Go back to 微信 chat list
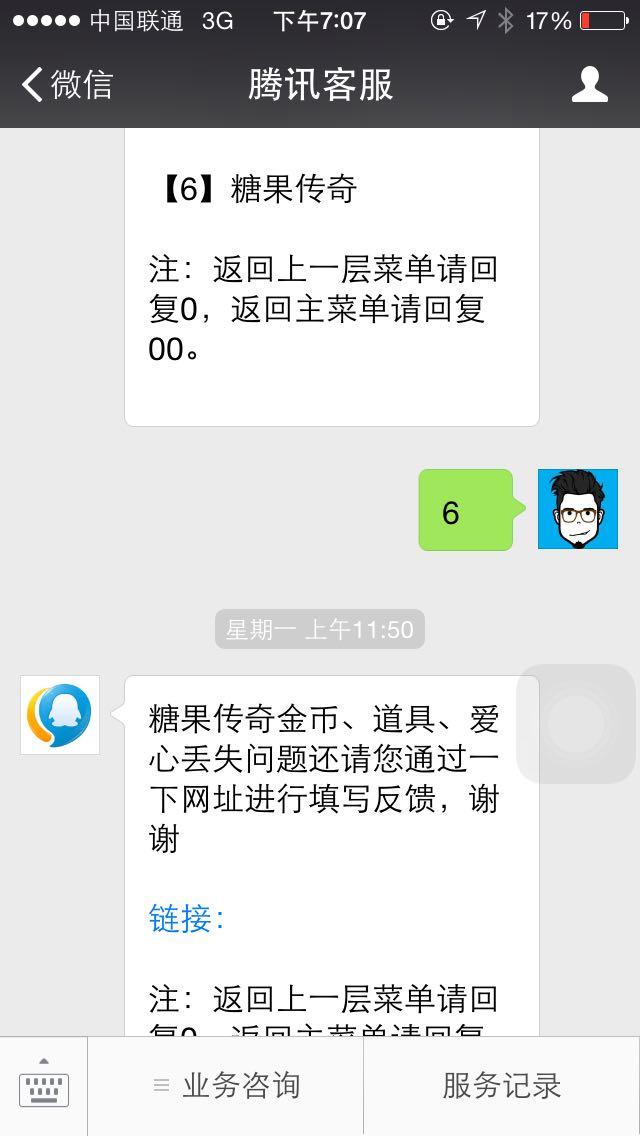The height and width of the screenshot is (1136, 640). (67, 85)
